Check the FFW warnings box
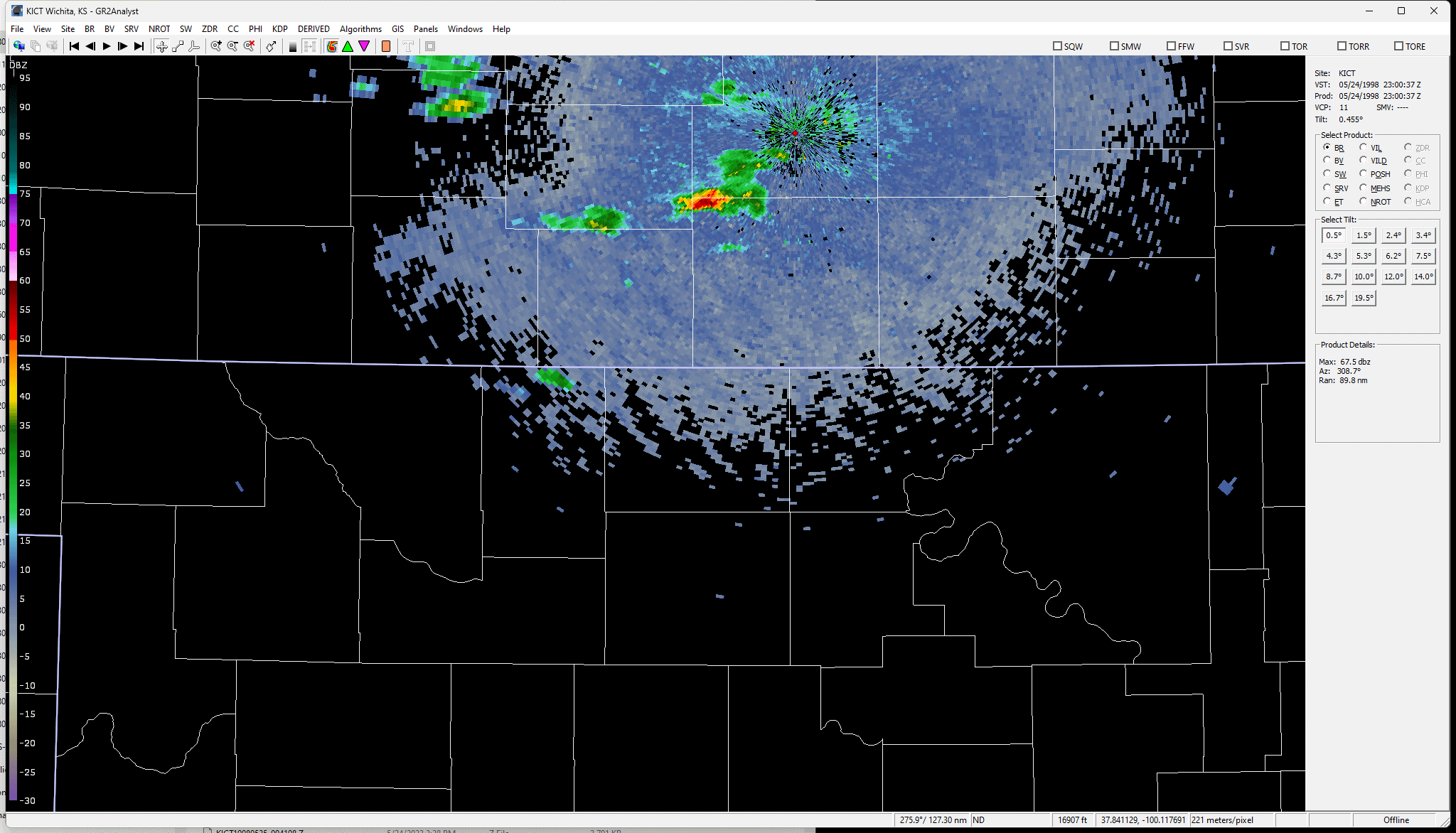The image size is (1456, 833). click(1171, 46)
